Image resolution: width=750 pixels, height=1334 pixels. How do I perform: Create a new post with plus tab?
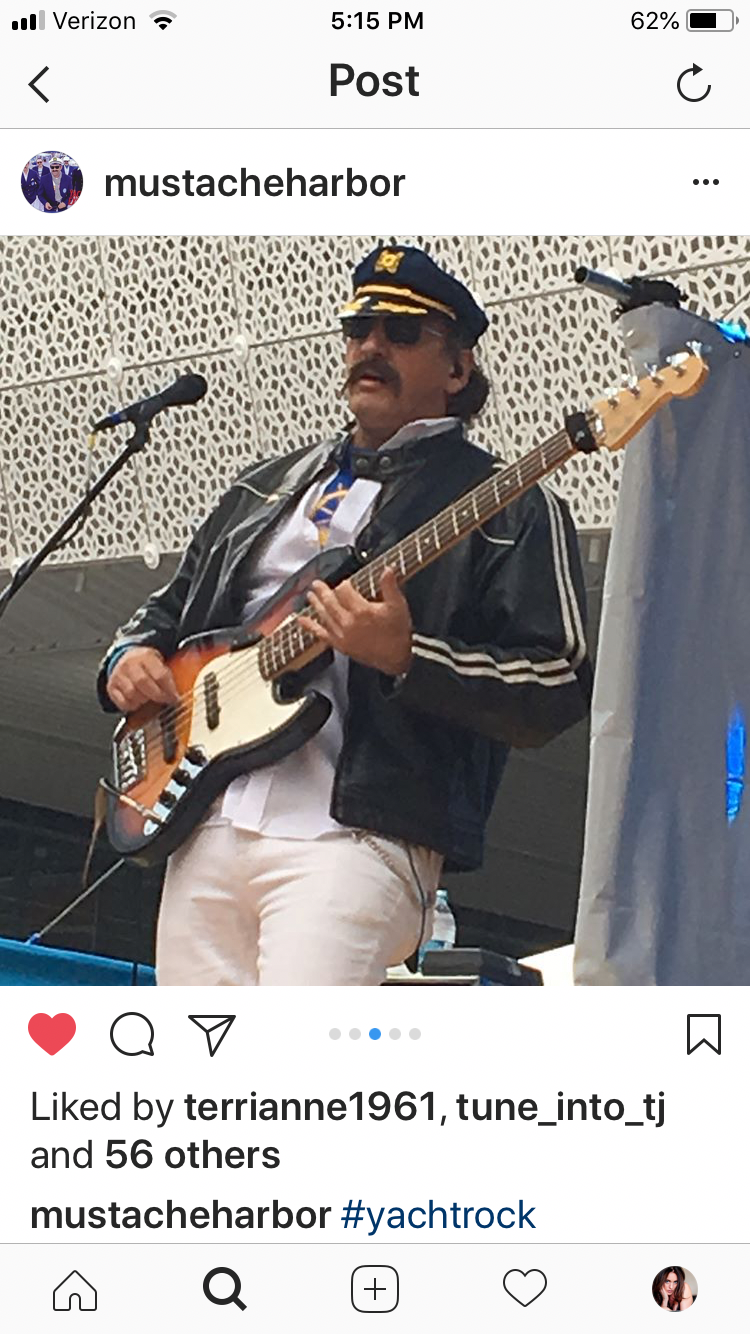[x=375, y=1289]
